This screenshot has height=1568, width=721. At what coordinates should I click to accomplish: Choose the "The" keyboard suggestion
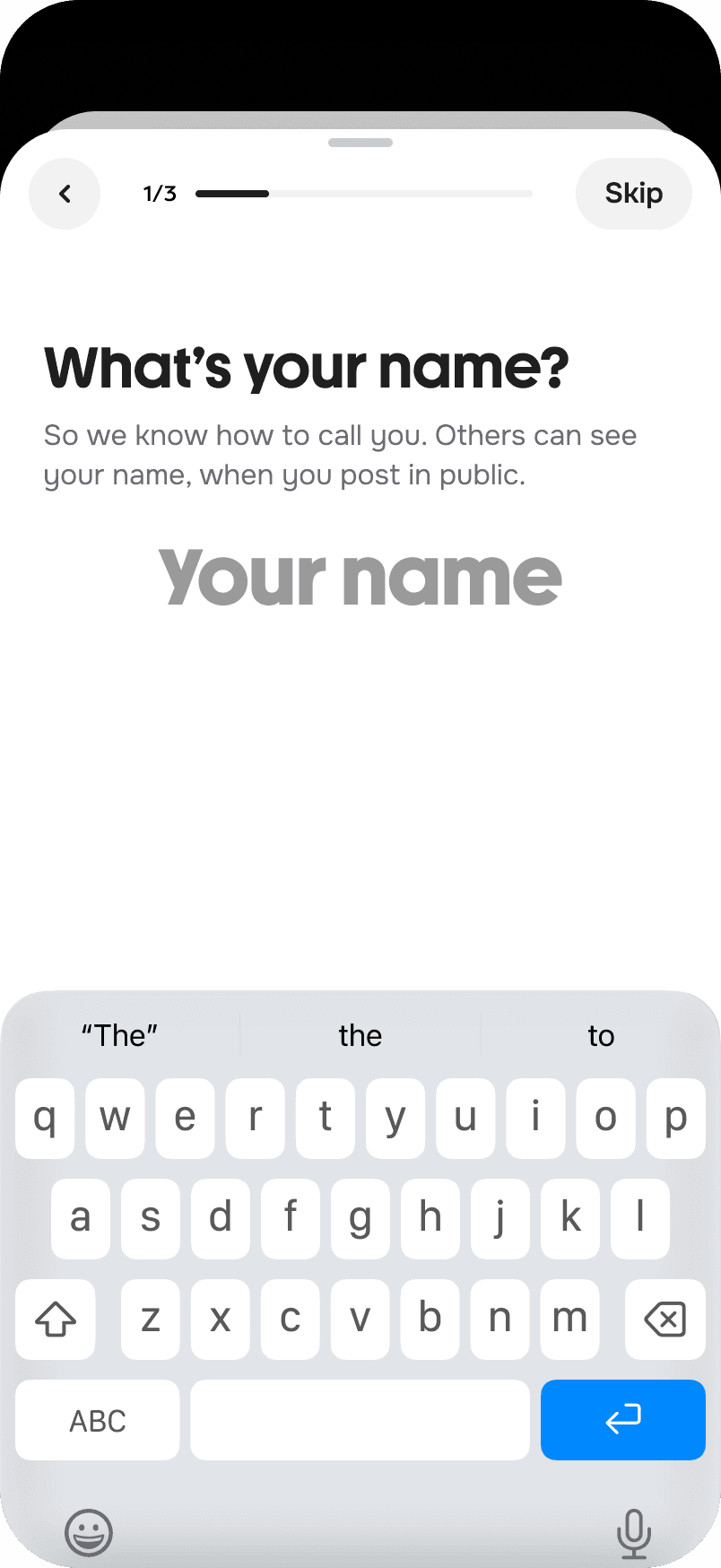tap(120, 1036)
